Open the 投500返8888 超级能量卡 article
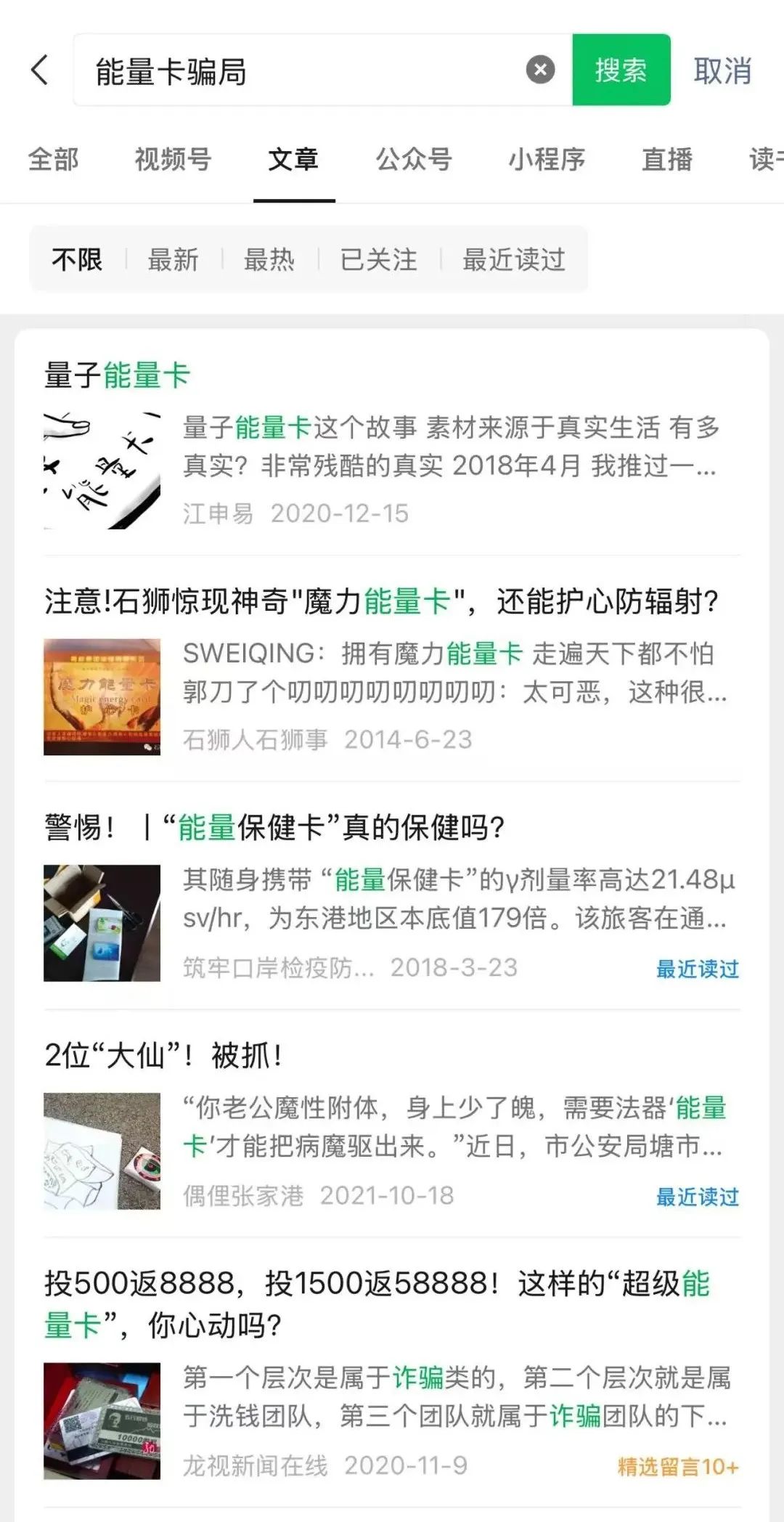 coord(392,1372)
